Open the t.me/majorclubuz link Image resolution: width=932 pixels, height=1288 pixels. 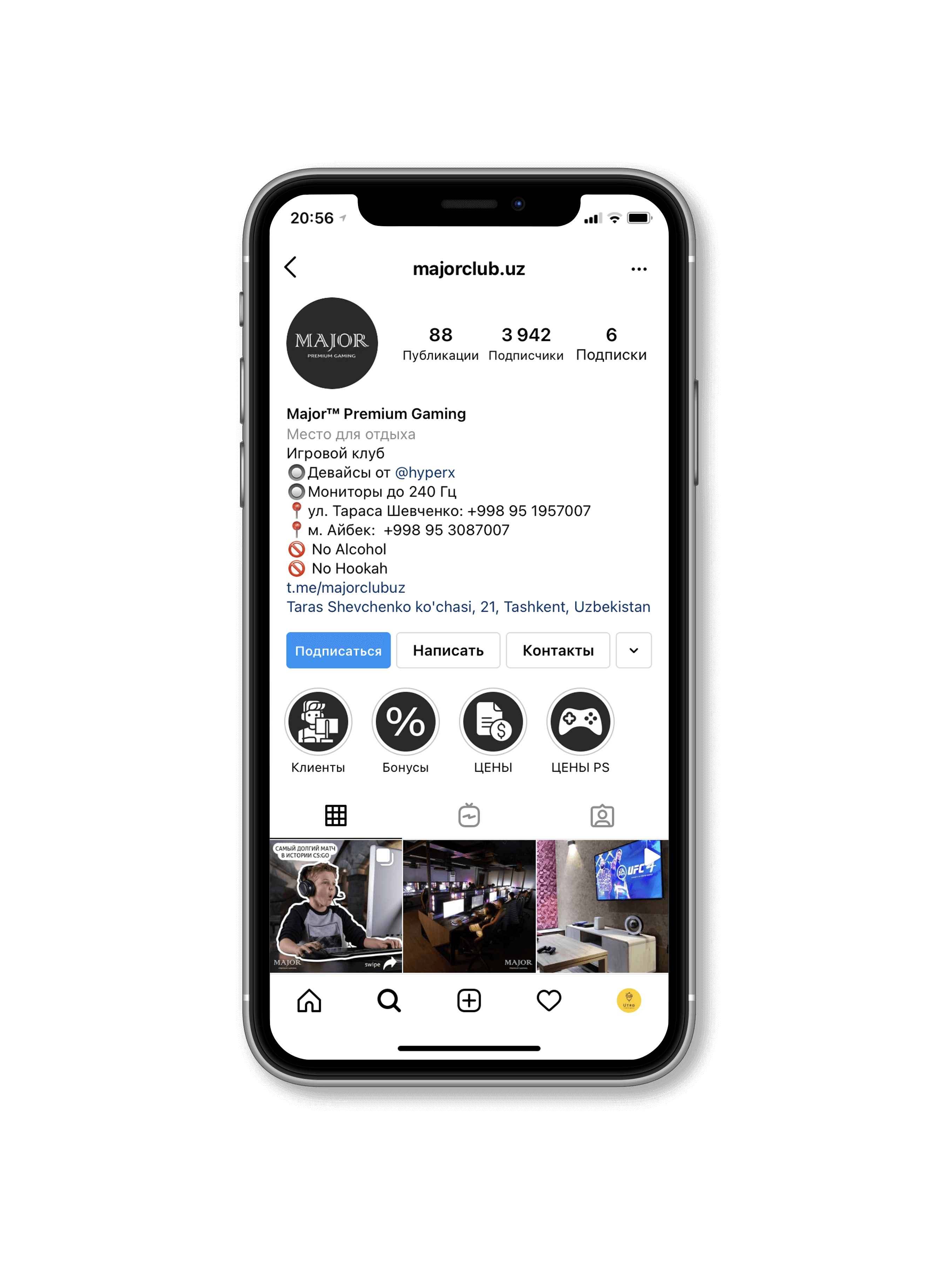coord(346,588)
